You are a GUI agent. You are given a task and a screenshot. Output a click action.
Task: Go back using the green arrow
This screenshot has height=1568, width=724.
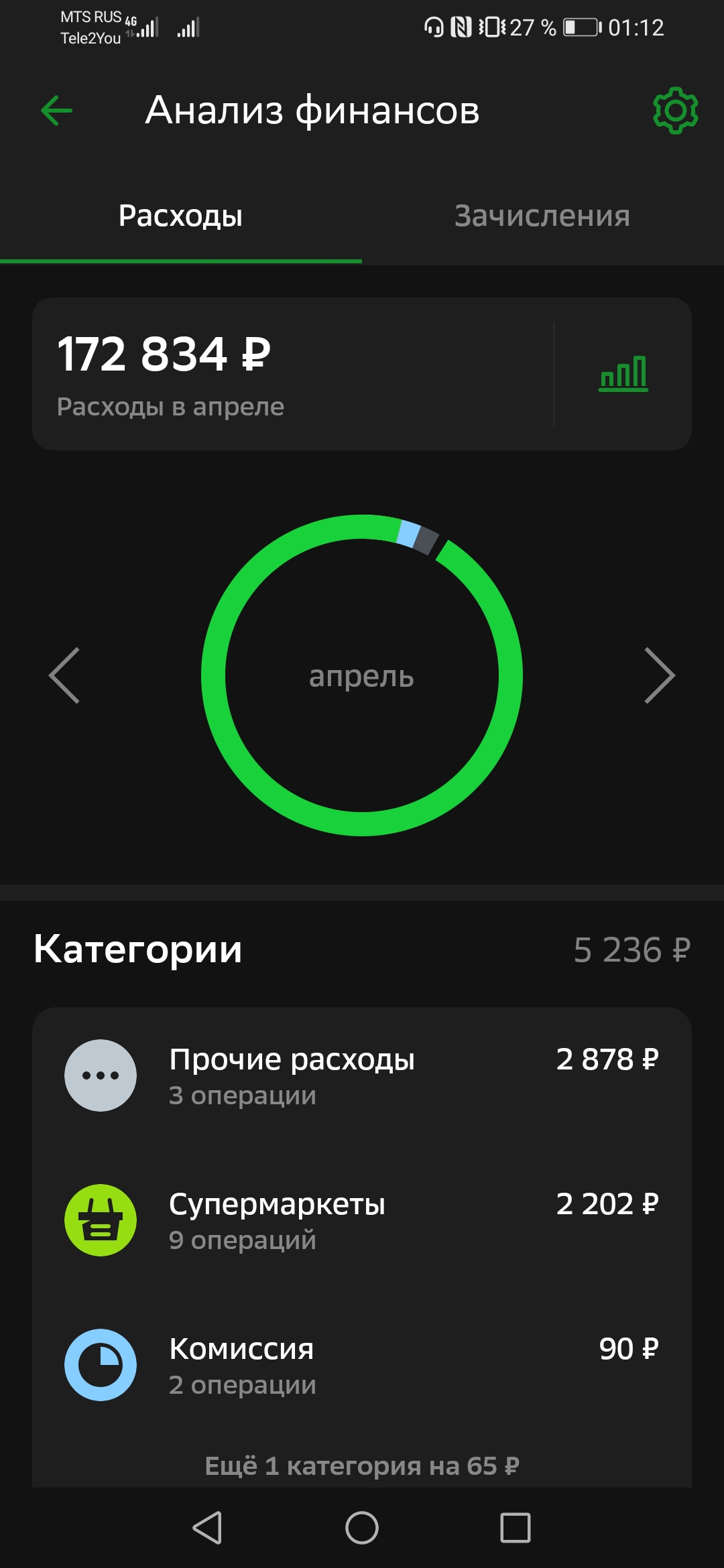tap(56, 111)
